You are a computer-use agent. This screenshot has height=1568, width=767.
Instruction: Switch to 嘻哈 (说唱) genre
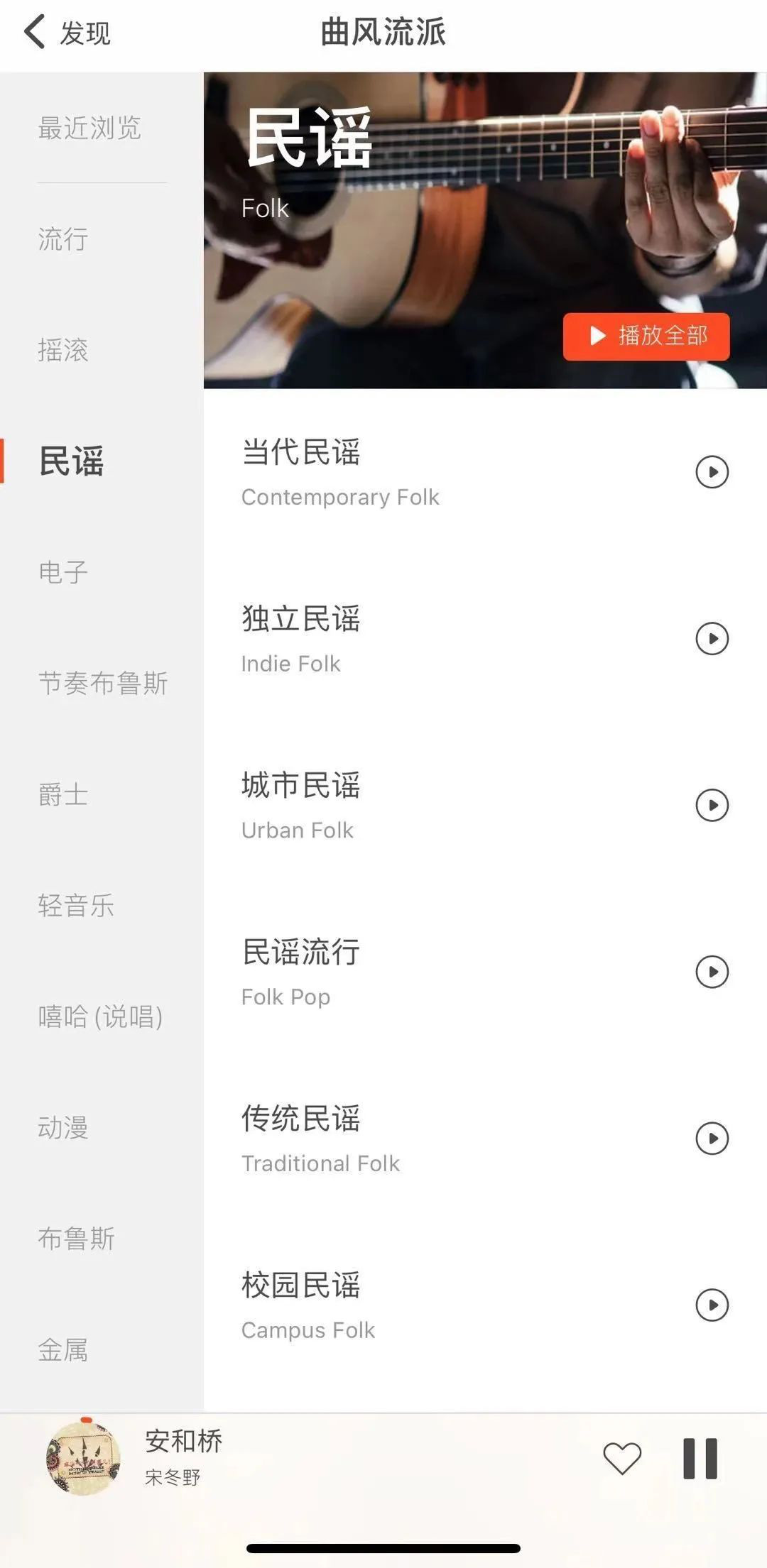click(x=100, y=1016)
